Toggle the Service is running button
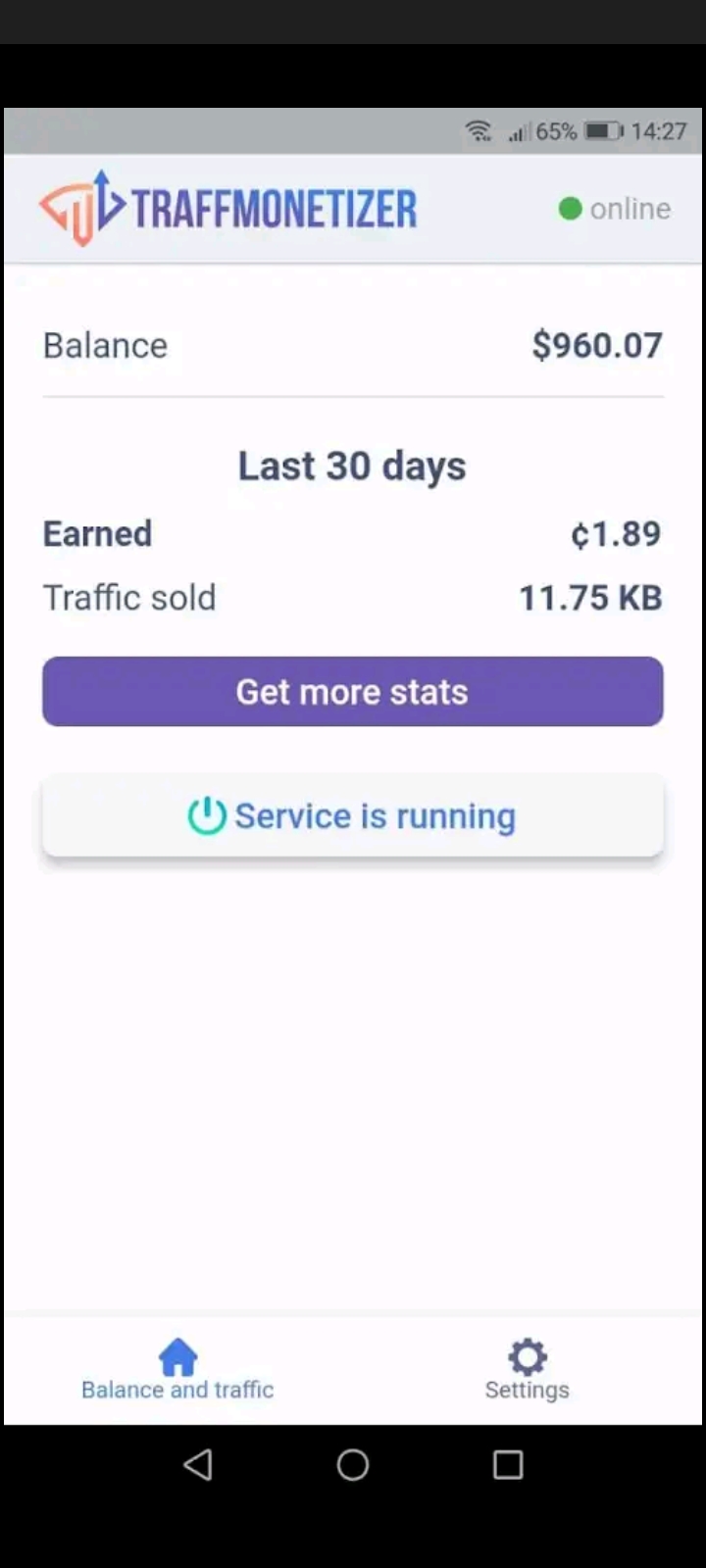The height and width of the screenshot is (1568, 706). pos(352,815)
